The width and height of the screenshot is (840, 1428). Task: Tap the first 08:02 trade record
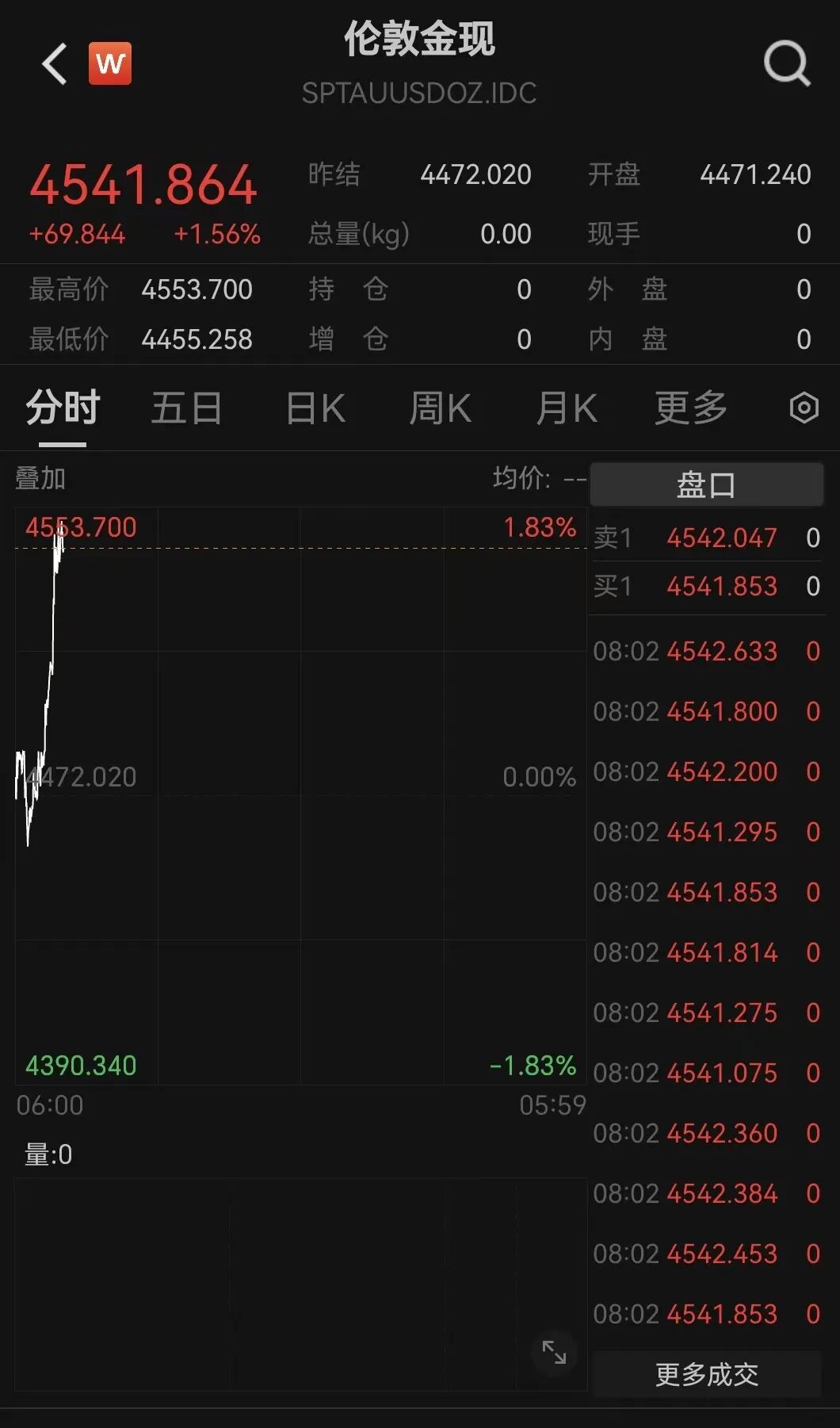(x=705, y=651)
